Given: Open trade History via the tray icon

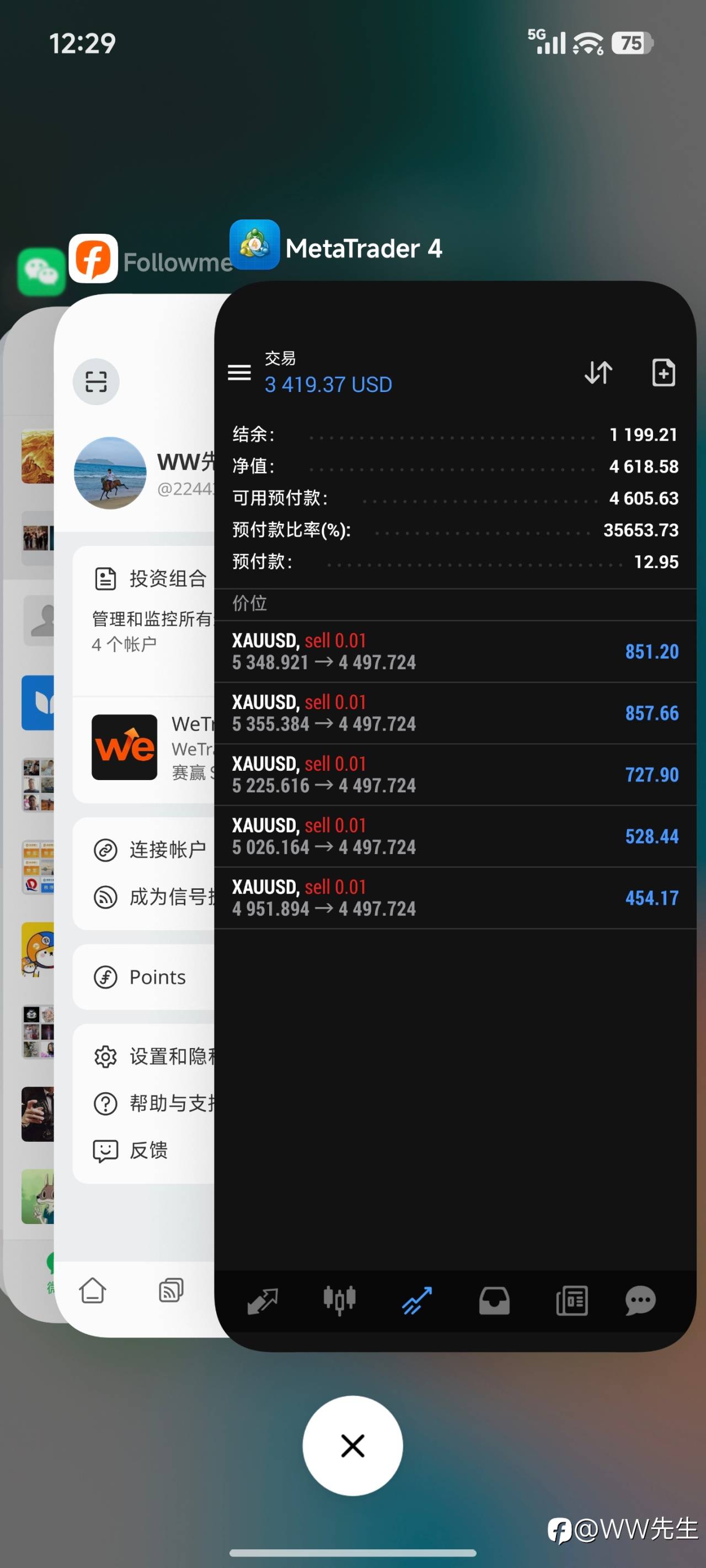Looking at the screenshot, I should pyautogui.click(x=494, y=1301).
